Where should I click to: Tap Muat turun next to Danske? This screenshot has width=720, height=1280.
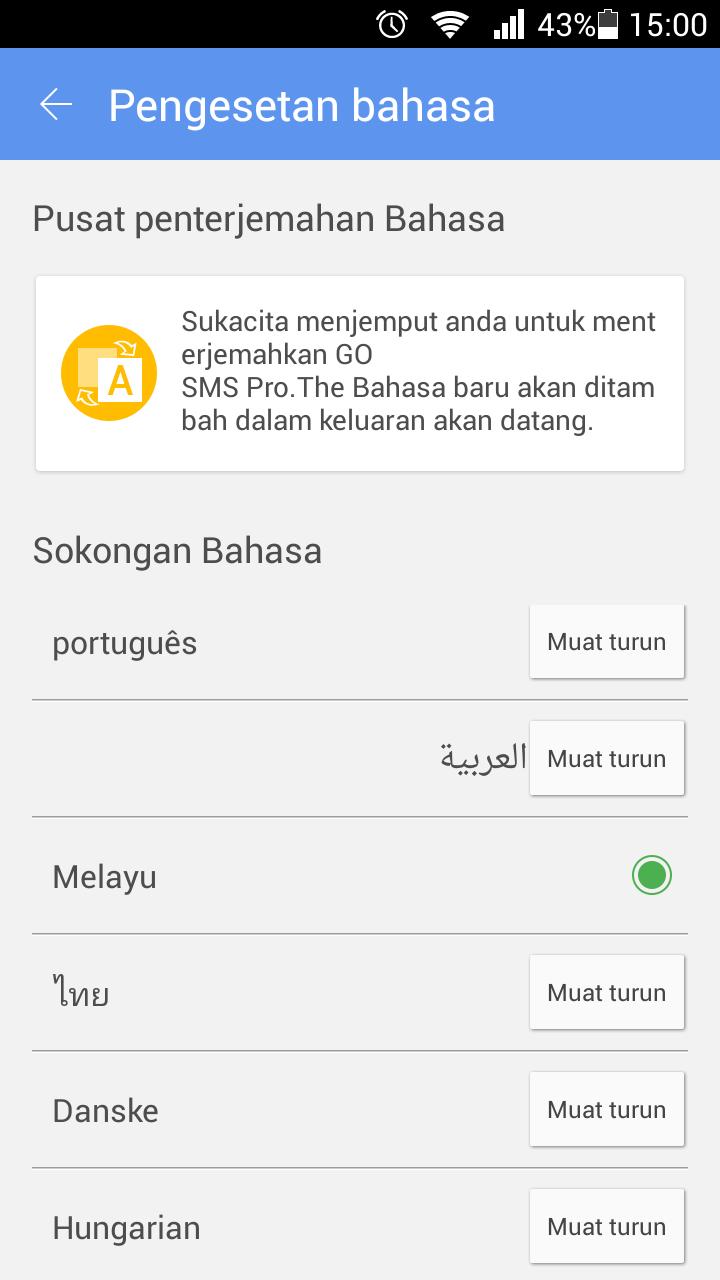coord(606,1110)
